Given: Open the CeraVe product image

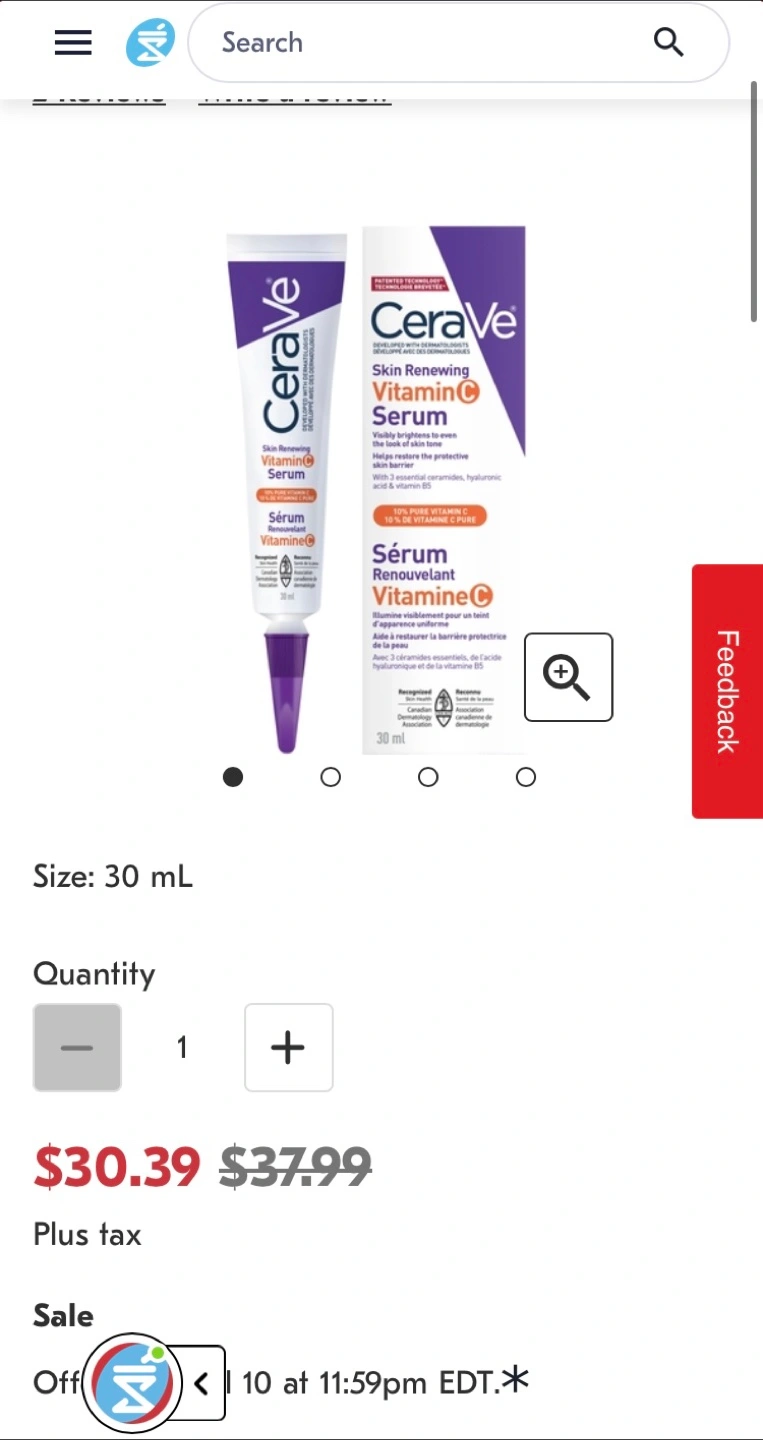Looking at the screenshot, I should pos(376,490).
